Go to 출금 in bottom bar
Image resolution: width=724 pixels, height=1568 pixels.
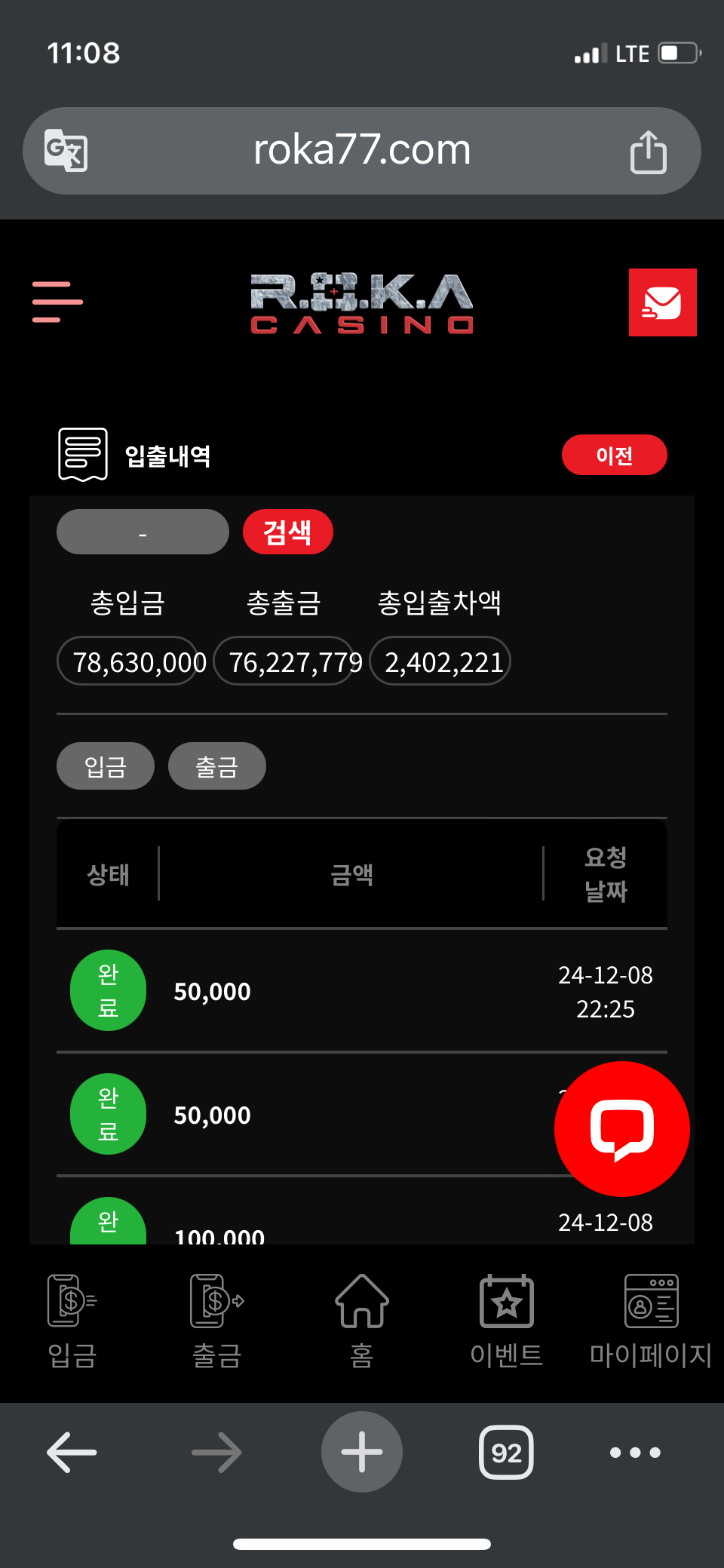click(217, 1322)
